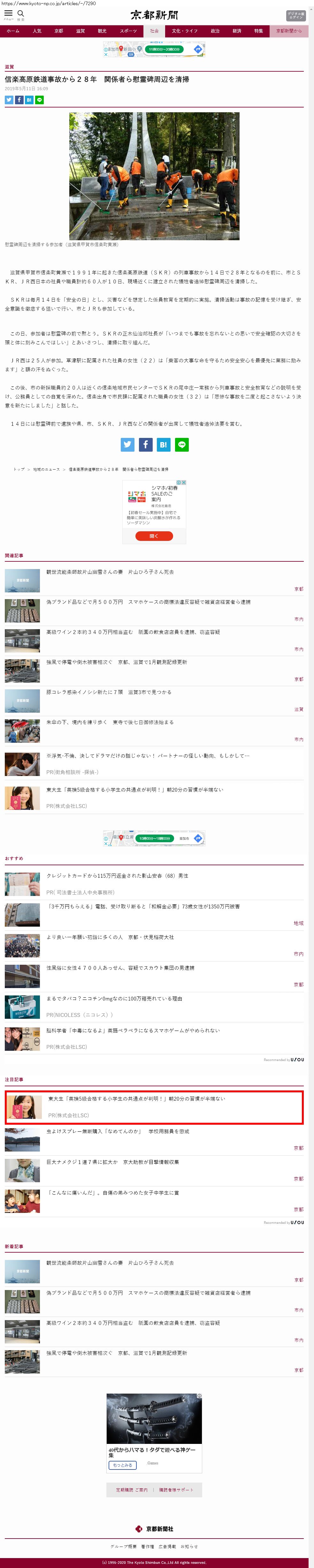Open the 経済 tab
The image size is (314, 1568).
pos(237,31)
